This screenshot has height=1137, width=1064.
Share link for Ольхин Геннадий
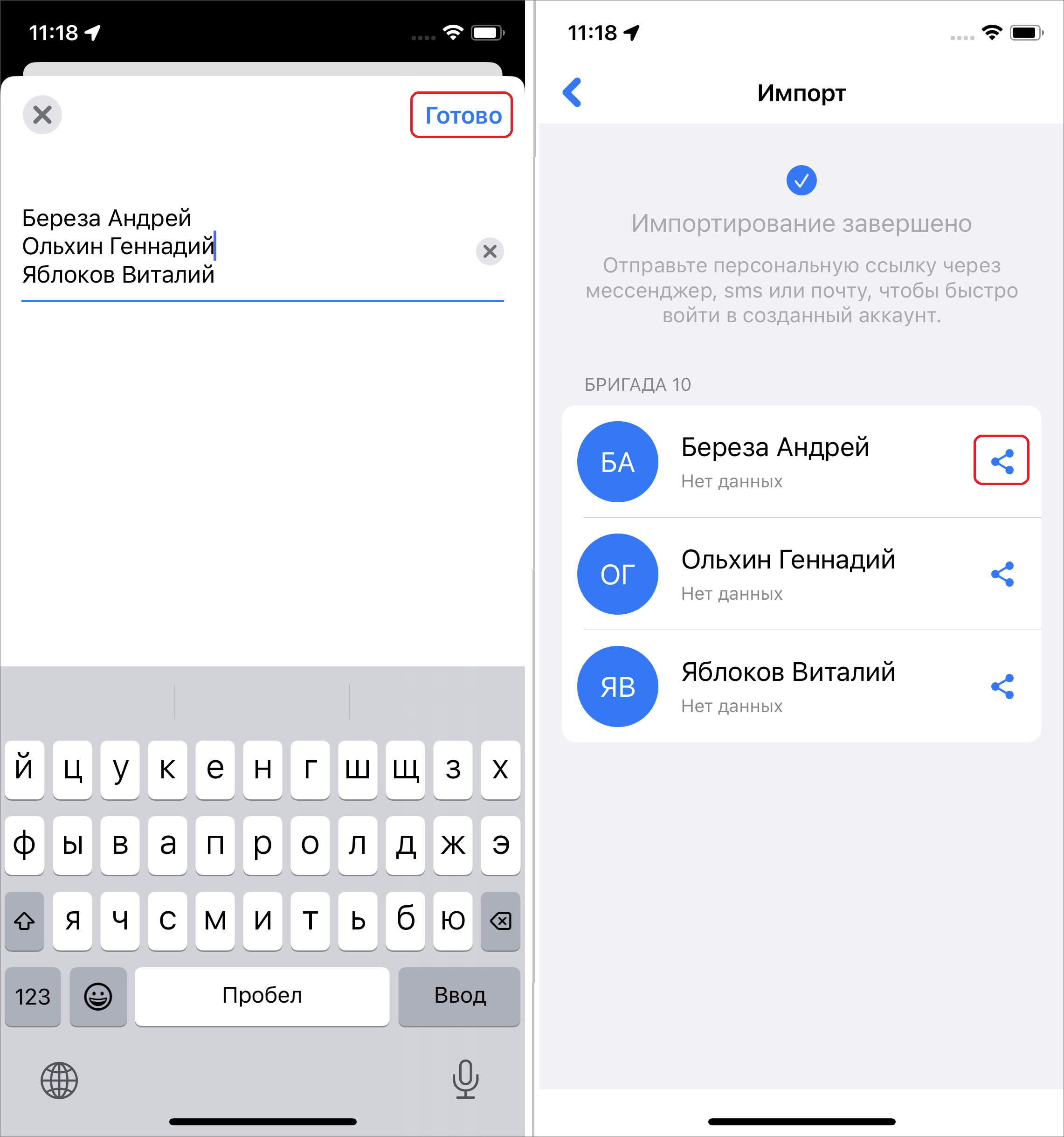pos(1001,574)
